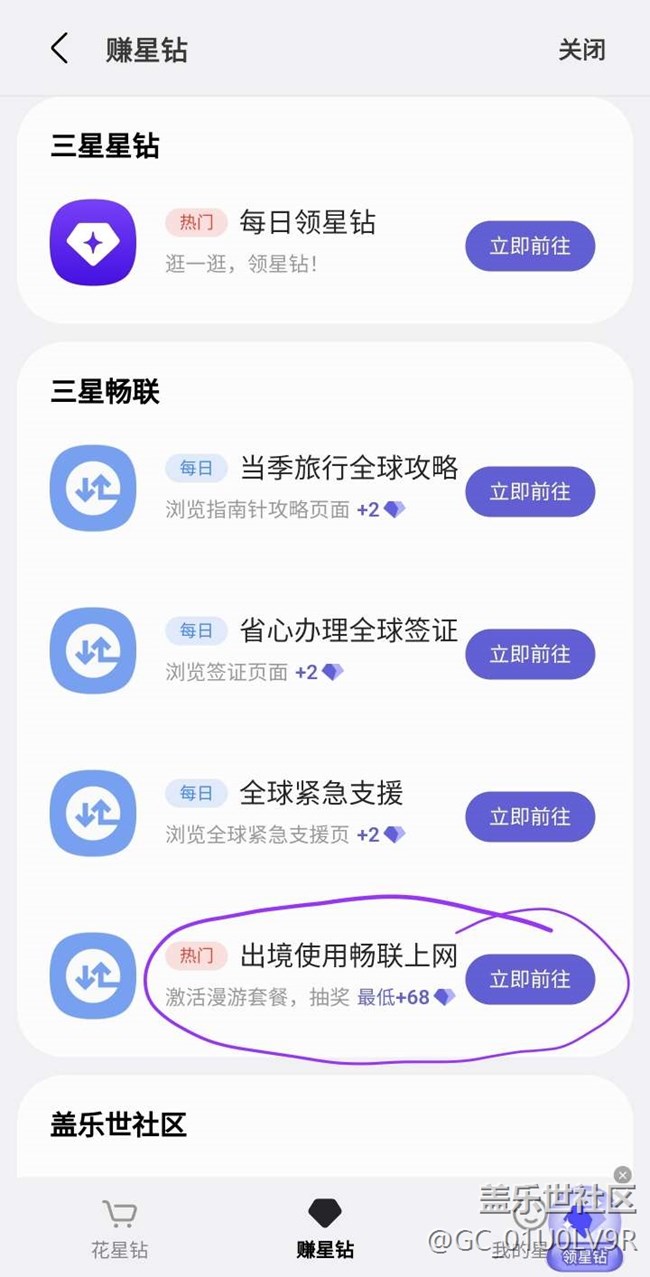Go back using the top-left arrow
The height and width of the screenshot is (1277, 650).
click(x=60, y=49)
